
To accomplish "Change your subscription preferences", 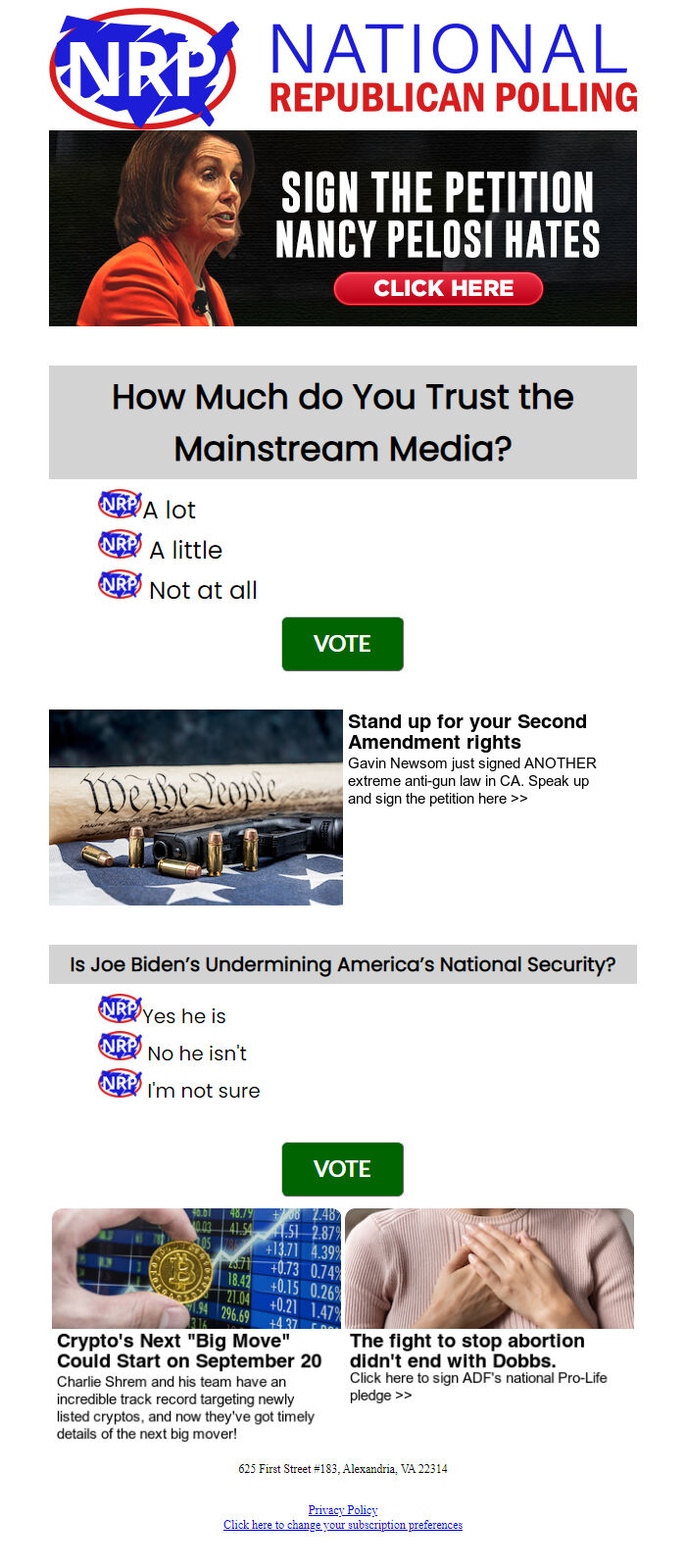I will [x=343, y=1525].
